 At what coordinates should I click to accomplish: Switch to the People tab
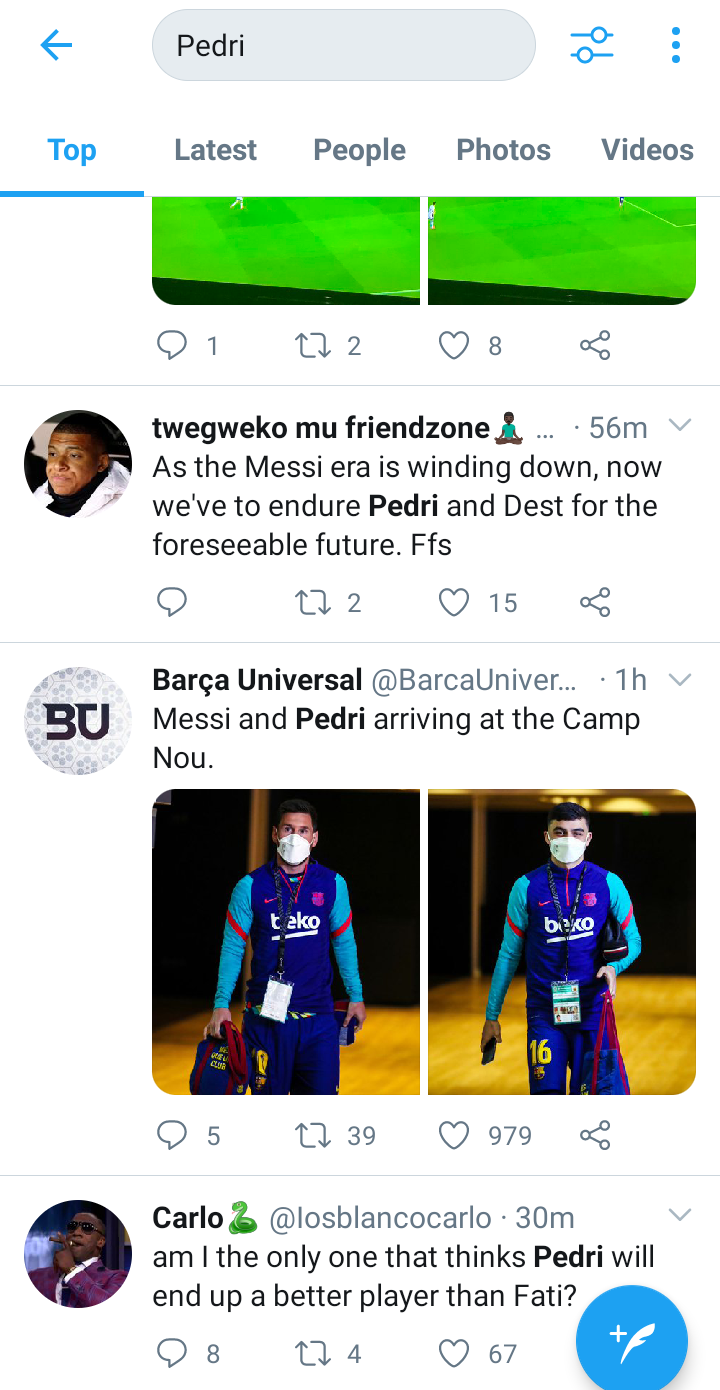tap(359, 150)
